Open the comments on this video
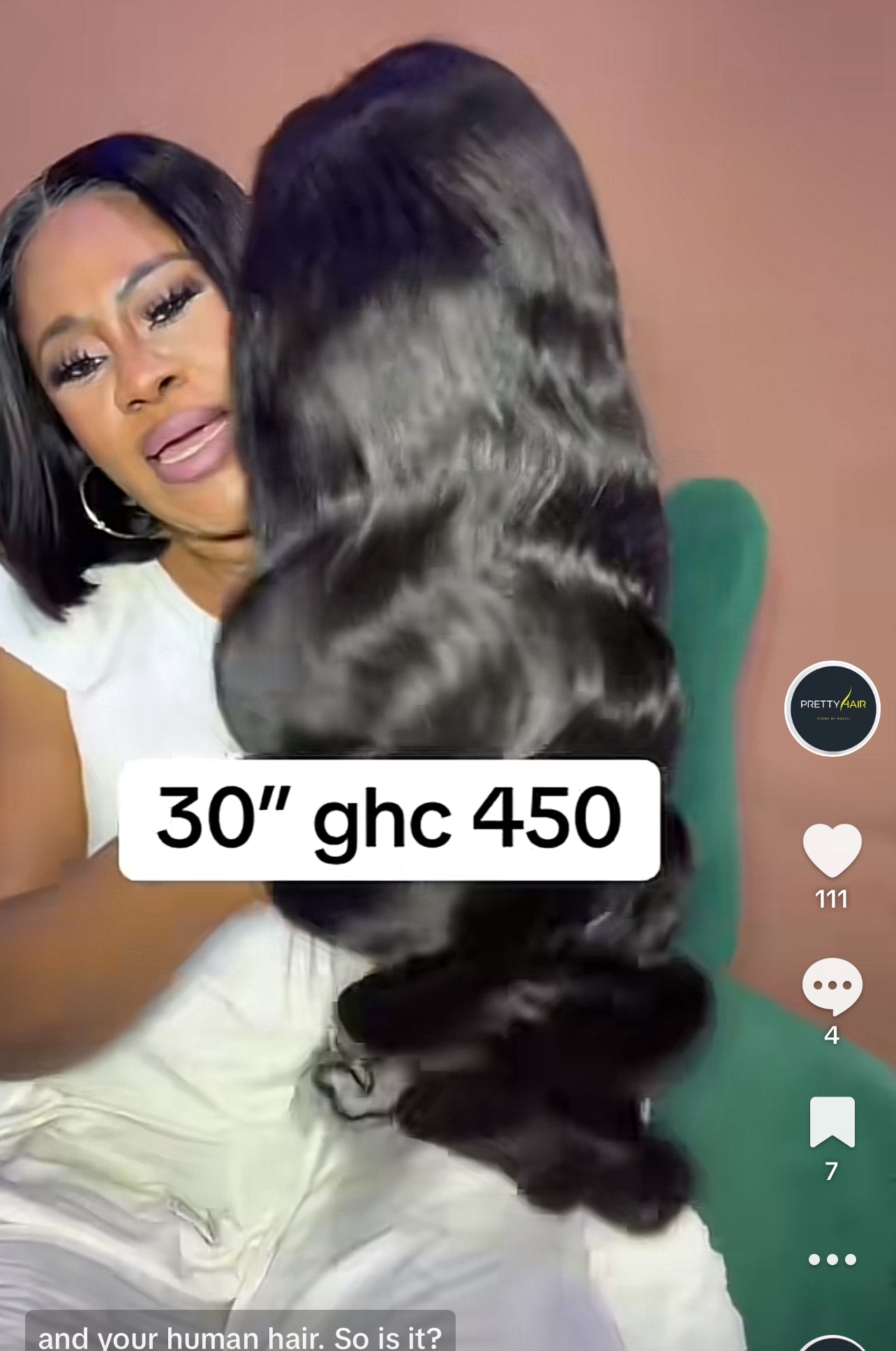This screenshot has height=1351, width=896. [832, 986]
